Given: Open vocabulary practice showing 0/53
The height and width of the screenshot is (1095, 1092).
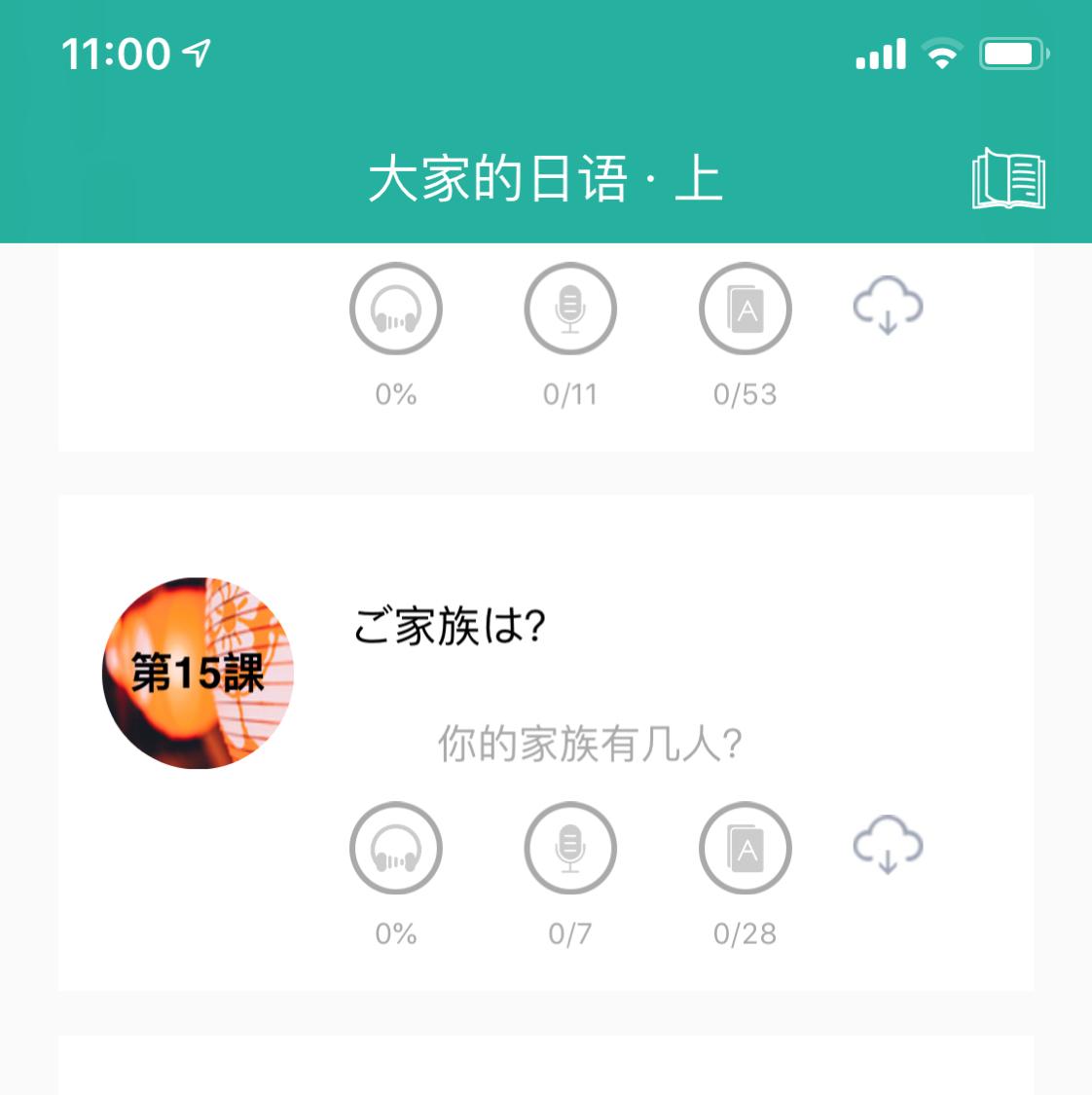Looking at the screenshot, I should (746, 309).
